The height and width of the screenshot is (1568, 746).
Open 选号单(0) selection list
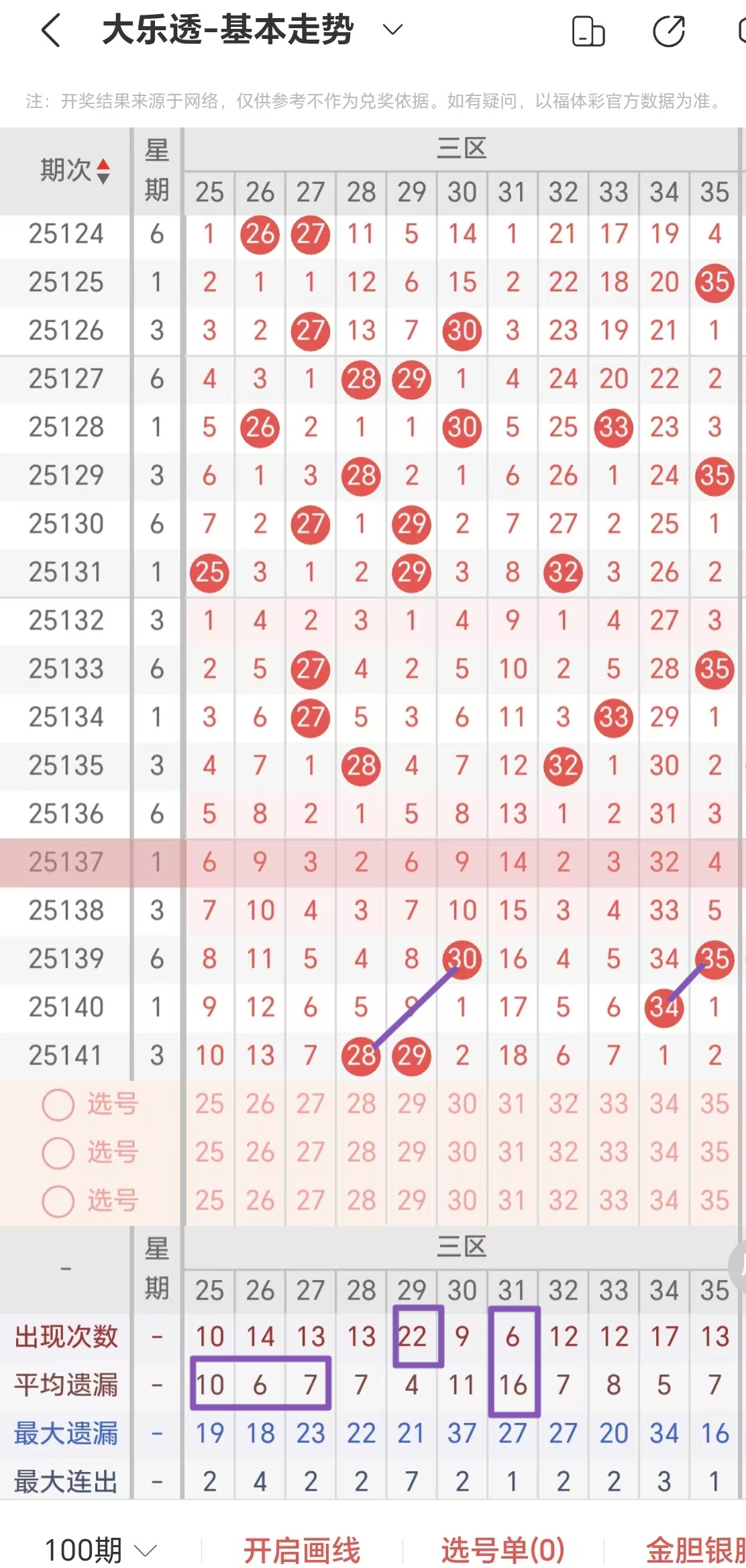tap(502, 1550)
